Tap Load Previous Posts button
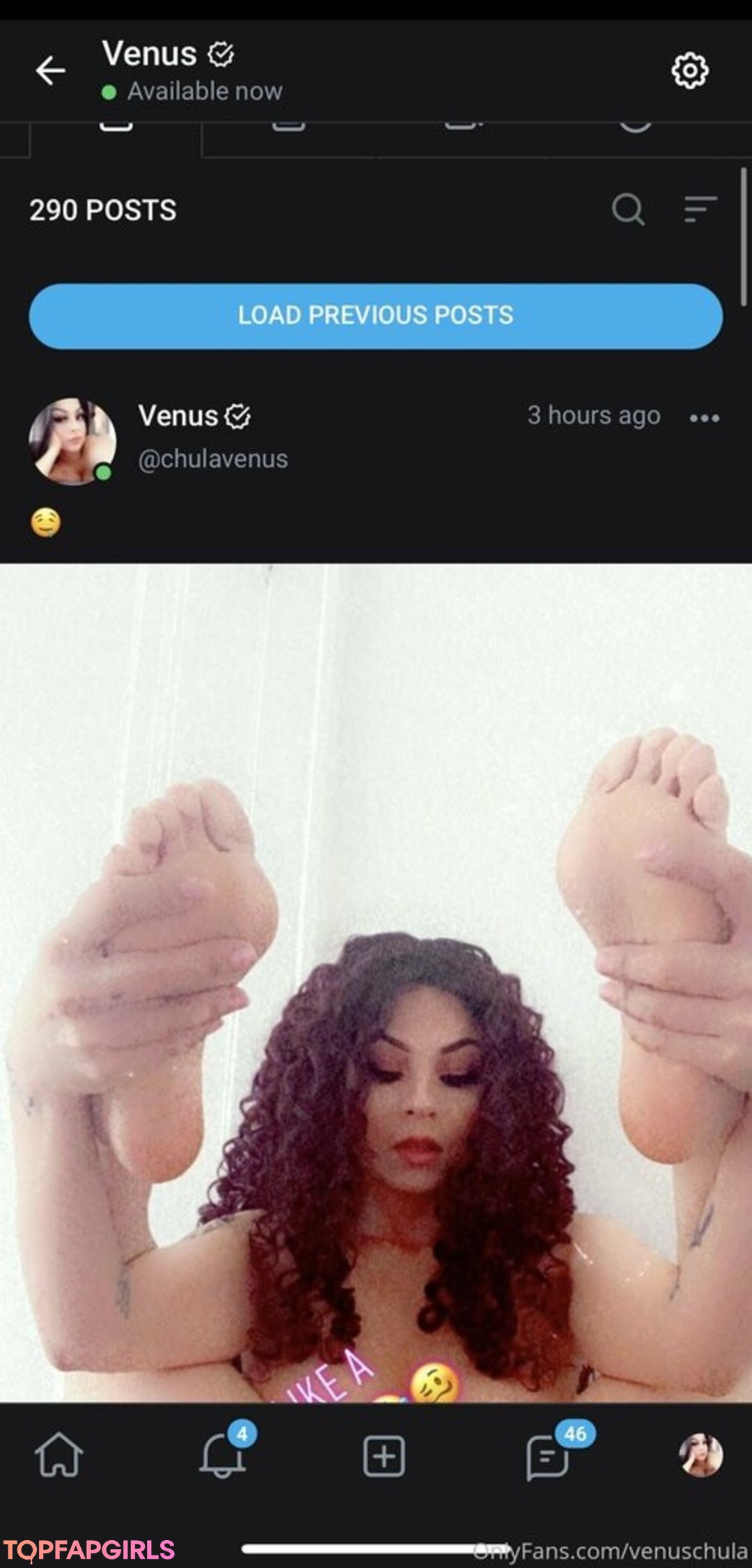The height and width of the screenshot is (1568, 752). [375, 316]
